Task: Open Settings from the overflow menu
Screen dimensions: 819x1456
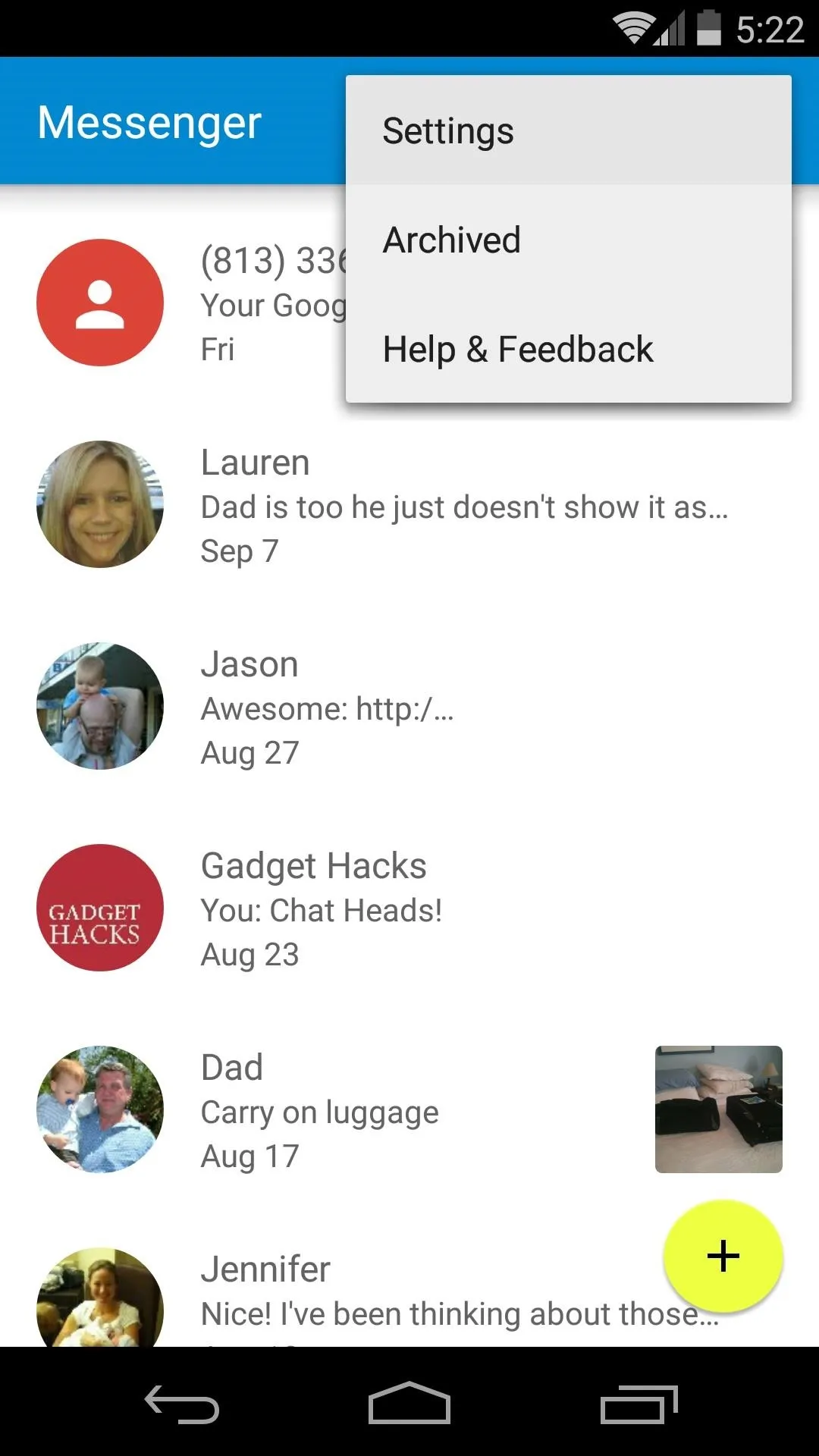Action: [x=568, y=130]
